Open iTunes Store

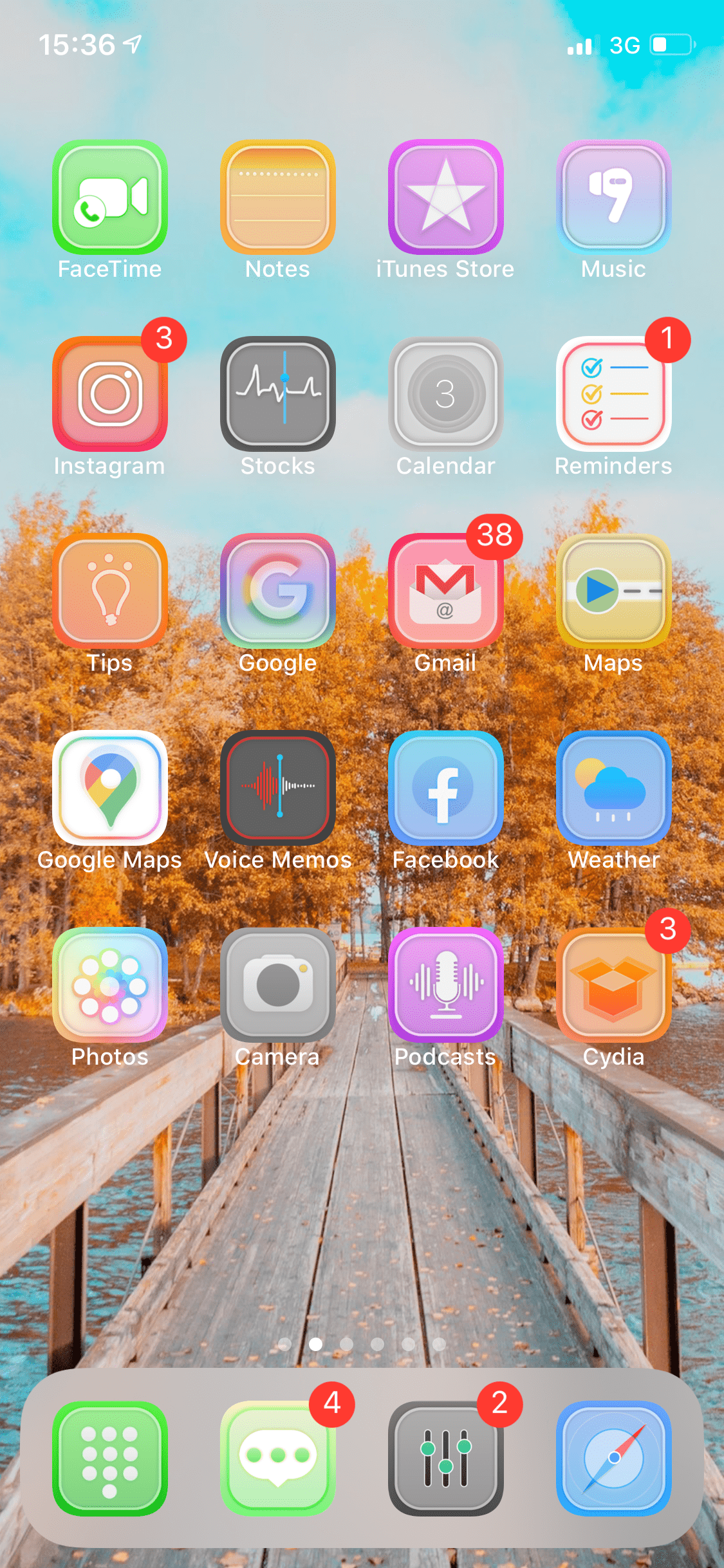[445, 197]
